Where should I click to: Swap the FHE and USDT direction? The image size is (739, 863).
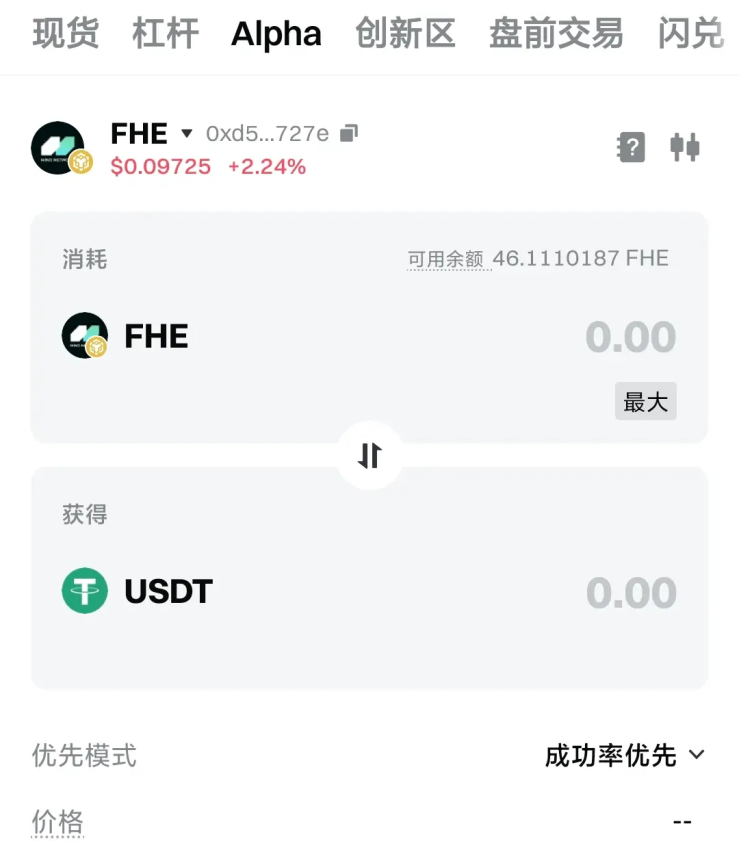(370, 455)
